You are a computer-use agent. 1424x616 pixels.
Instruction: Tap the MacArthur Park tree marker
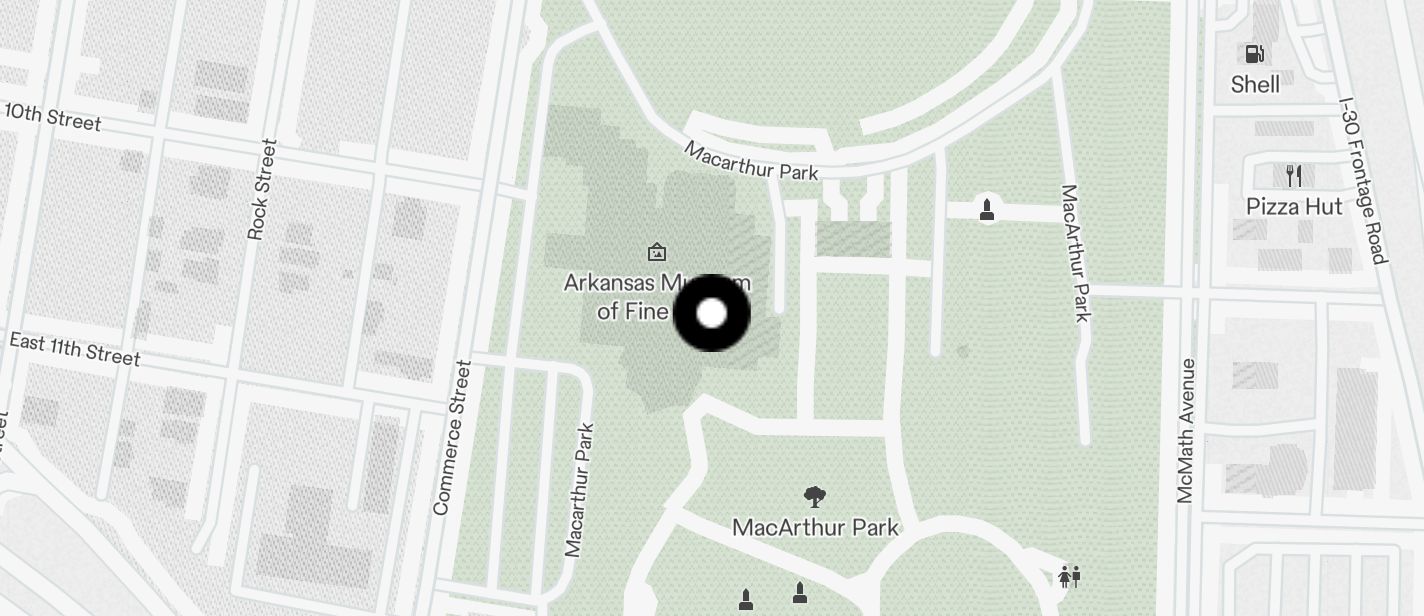(x=815, y=496)
